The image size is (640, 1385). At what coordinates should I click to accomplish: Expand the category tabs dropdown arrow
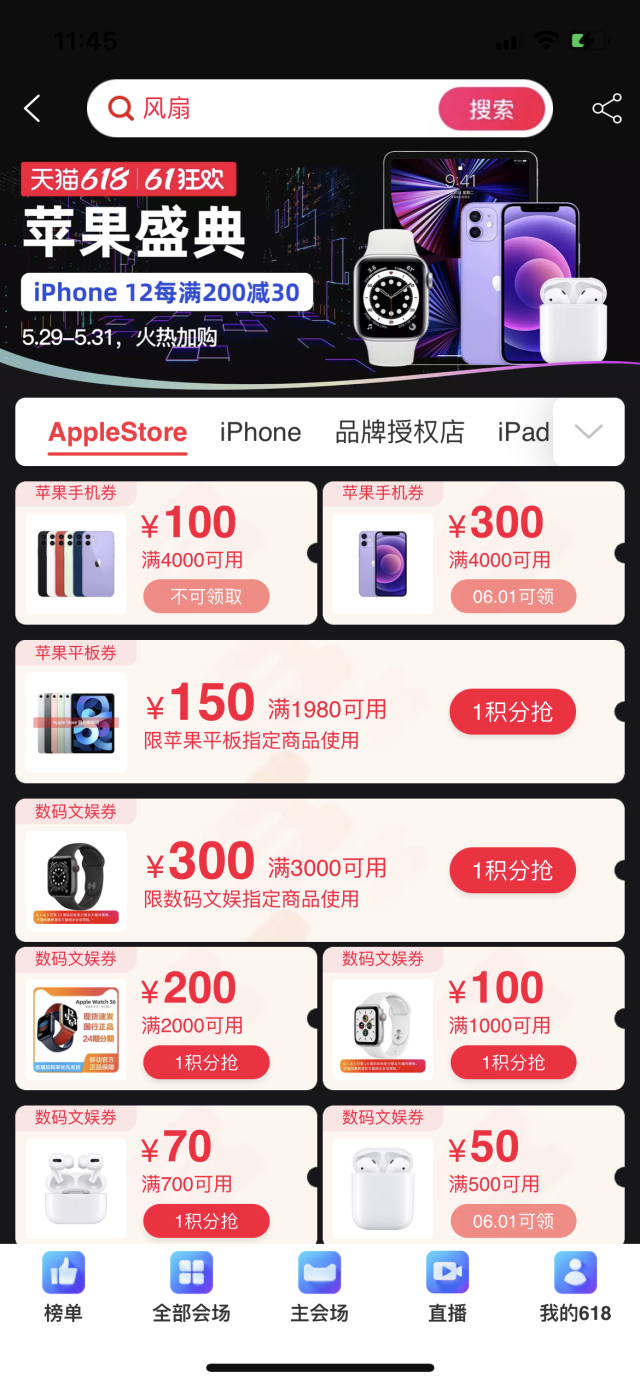[589, 432]
